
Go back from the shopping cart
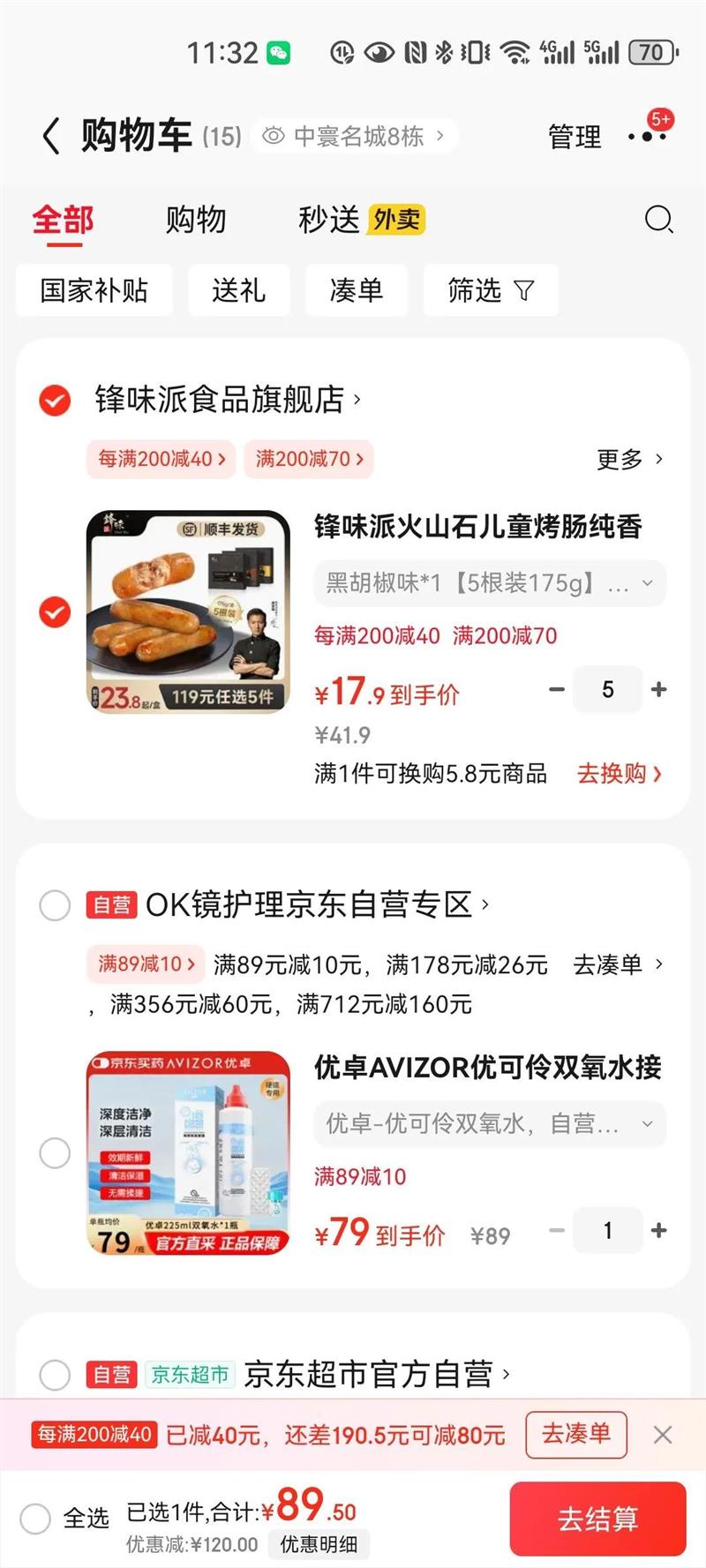click(x=51, y=137)
